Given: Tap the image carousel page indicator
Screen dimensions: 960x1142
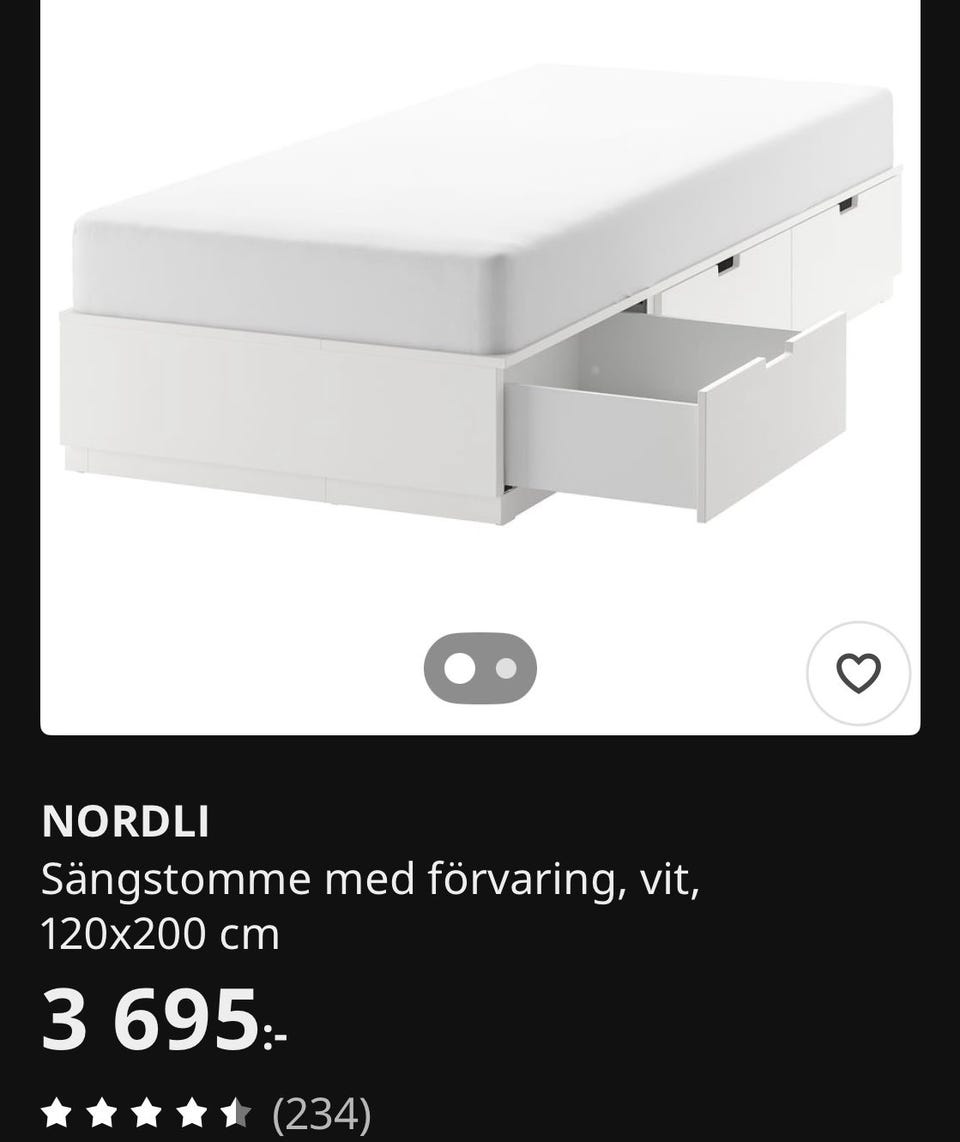Looking at the screenshot, I should click(480, 668).
